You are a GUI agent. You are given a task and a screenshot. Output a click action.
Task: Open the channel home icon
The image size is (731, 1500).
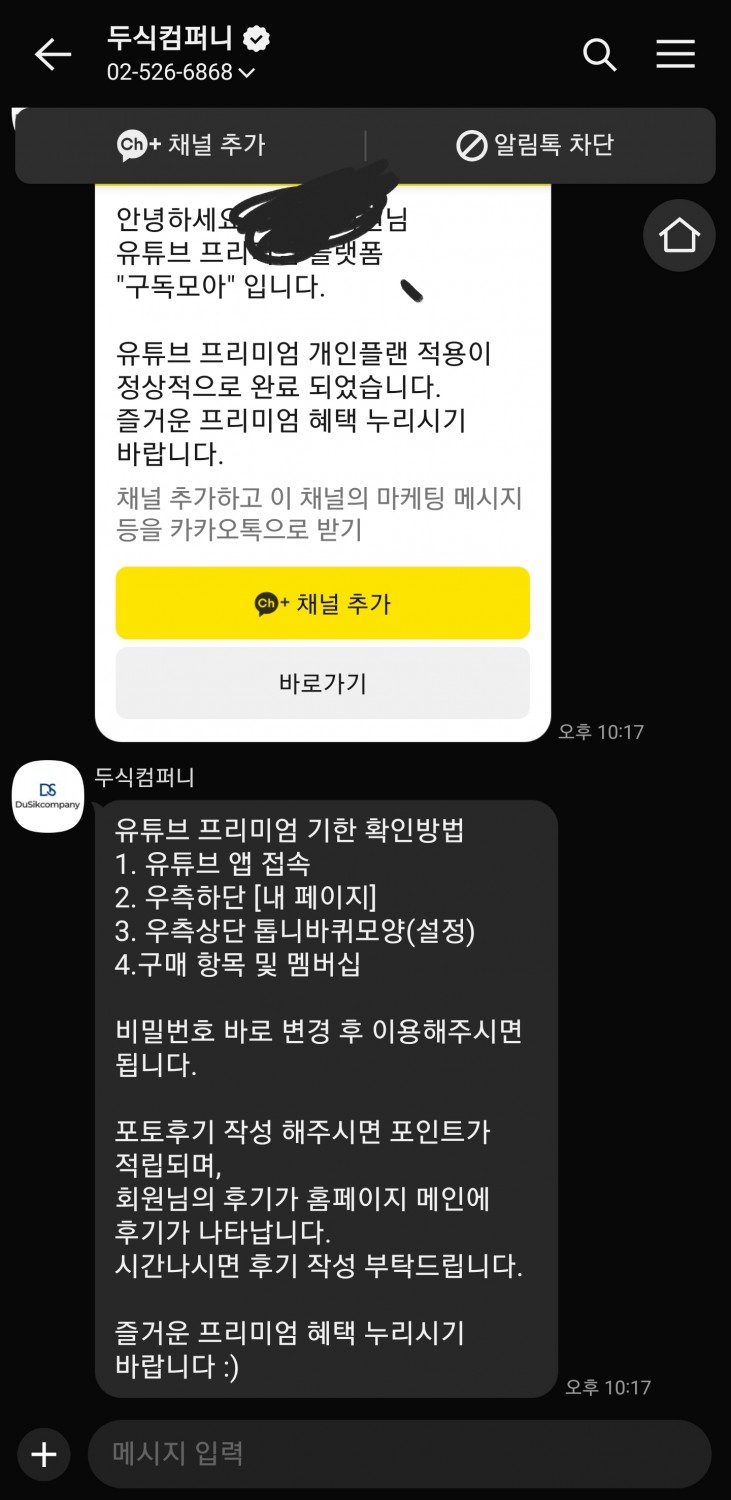[x=679, y=236]
